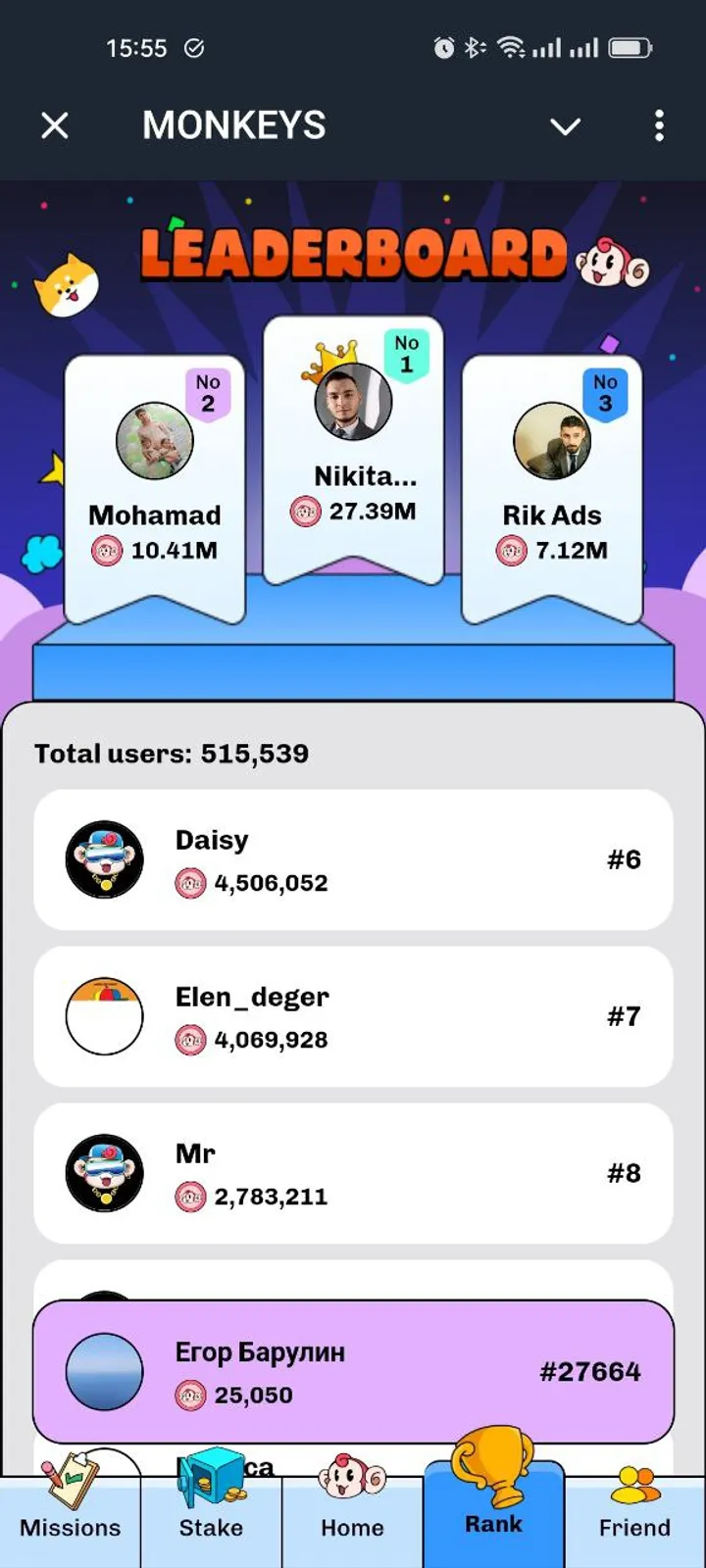This screenshot has height=1568, width=706.
Task: Select the Rank tab
Action: 493,1514
